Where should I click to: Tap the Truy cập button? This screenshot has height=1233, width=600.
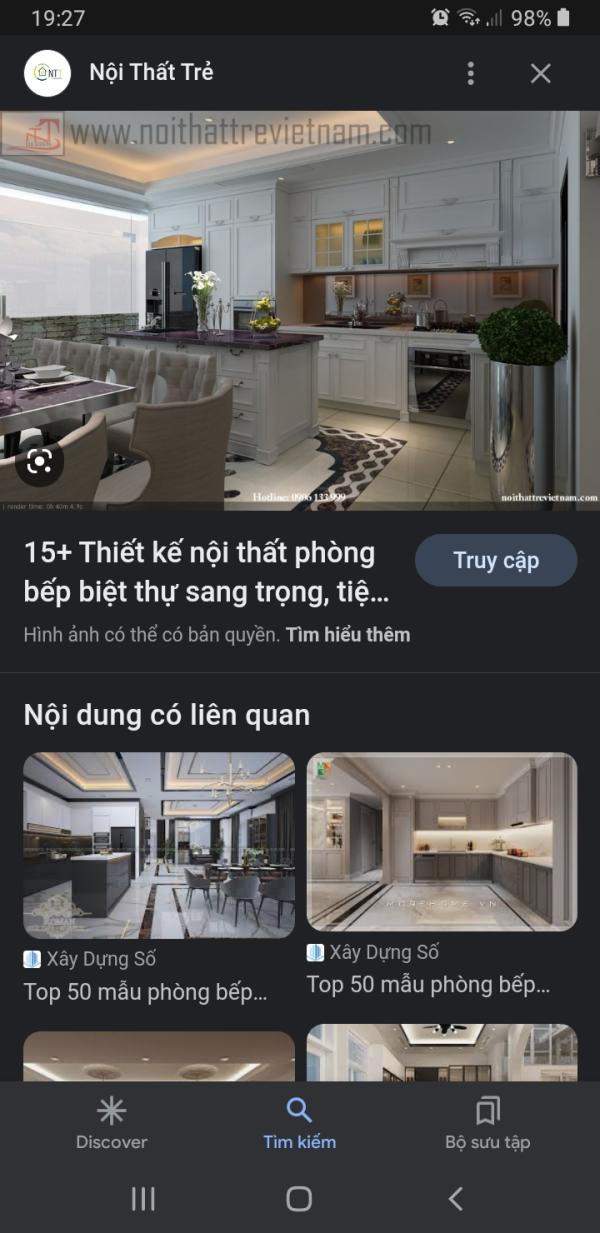click(496, 560)
